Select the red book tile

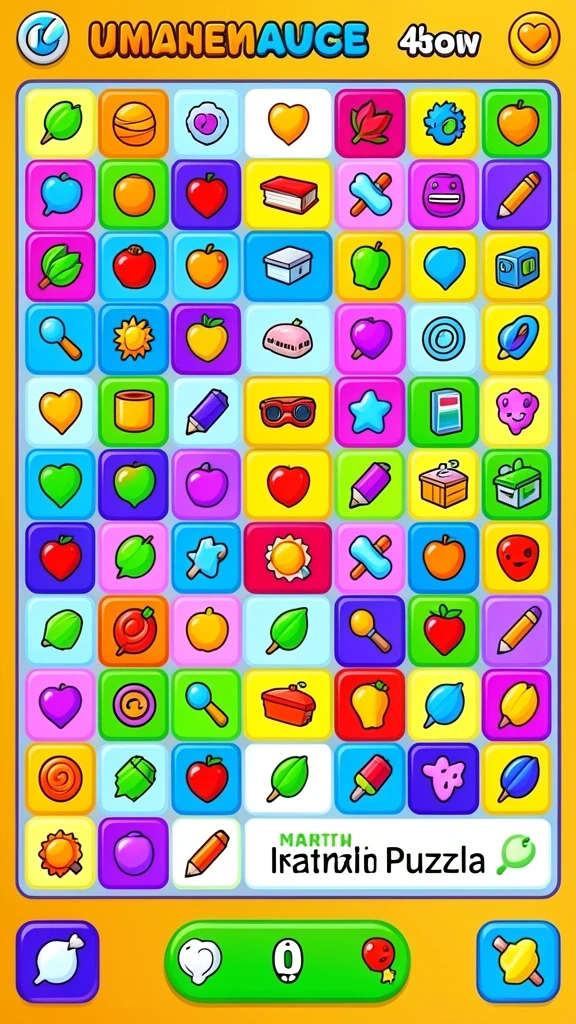(x=288, y=195)
